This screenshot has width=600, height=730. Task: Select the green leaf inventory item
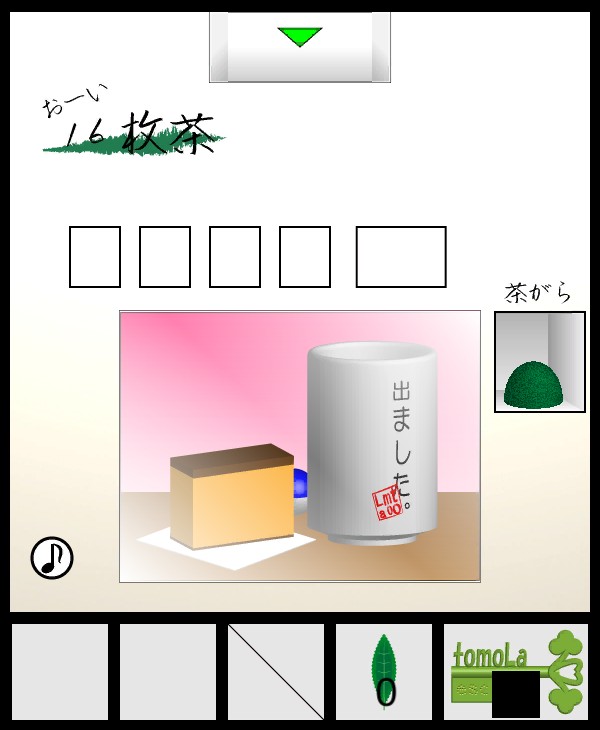click(x=384, y=672)
